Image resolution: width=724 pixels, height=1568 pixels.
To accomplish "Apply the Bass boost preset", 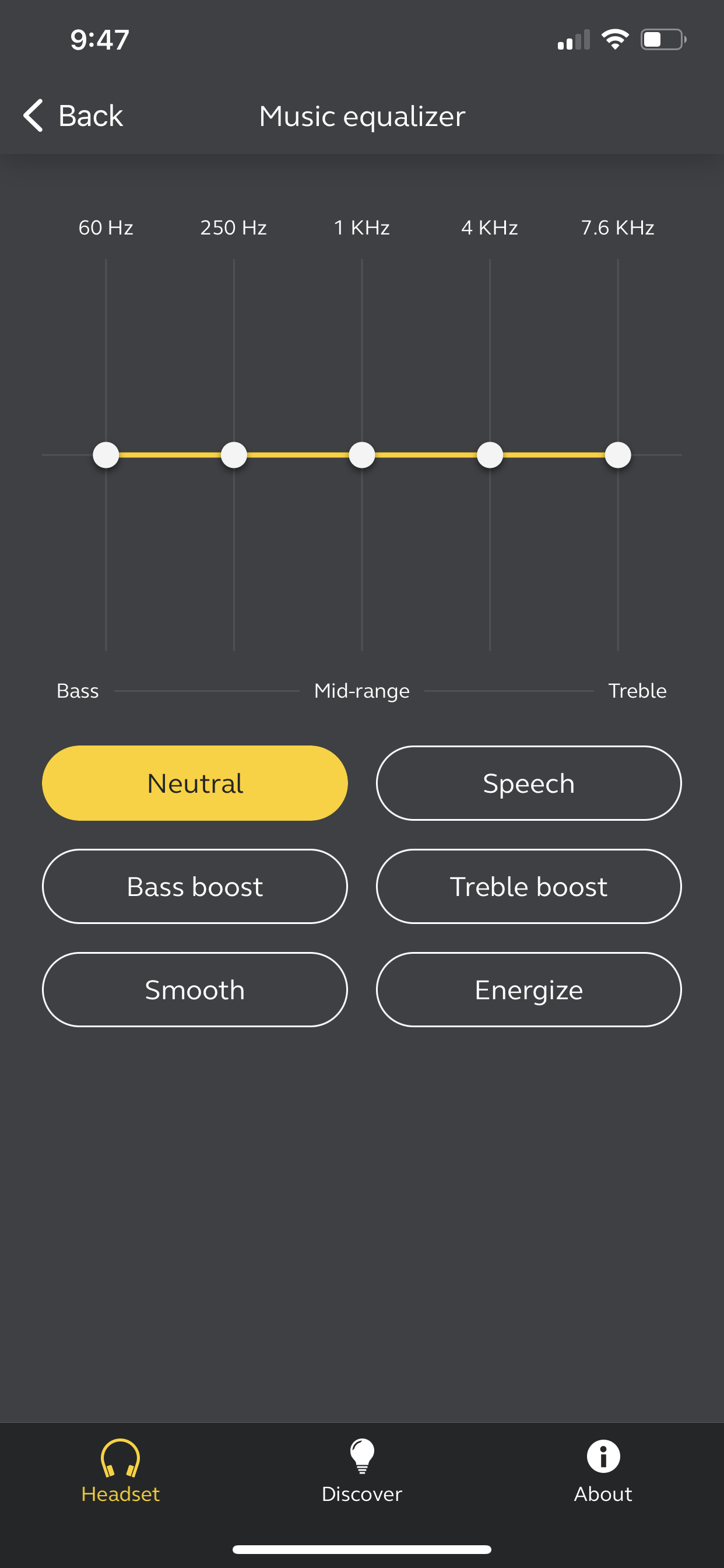I will tap(195, 886).
